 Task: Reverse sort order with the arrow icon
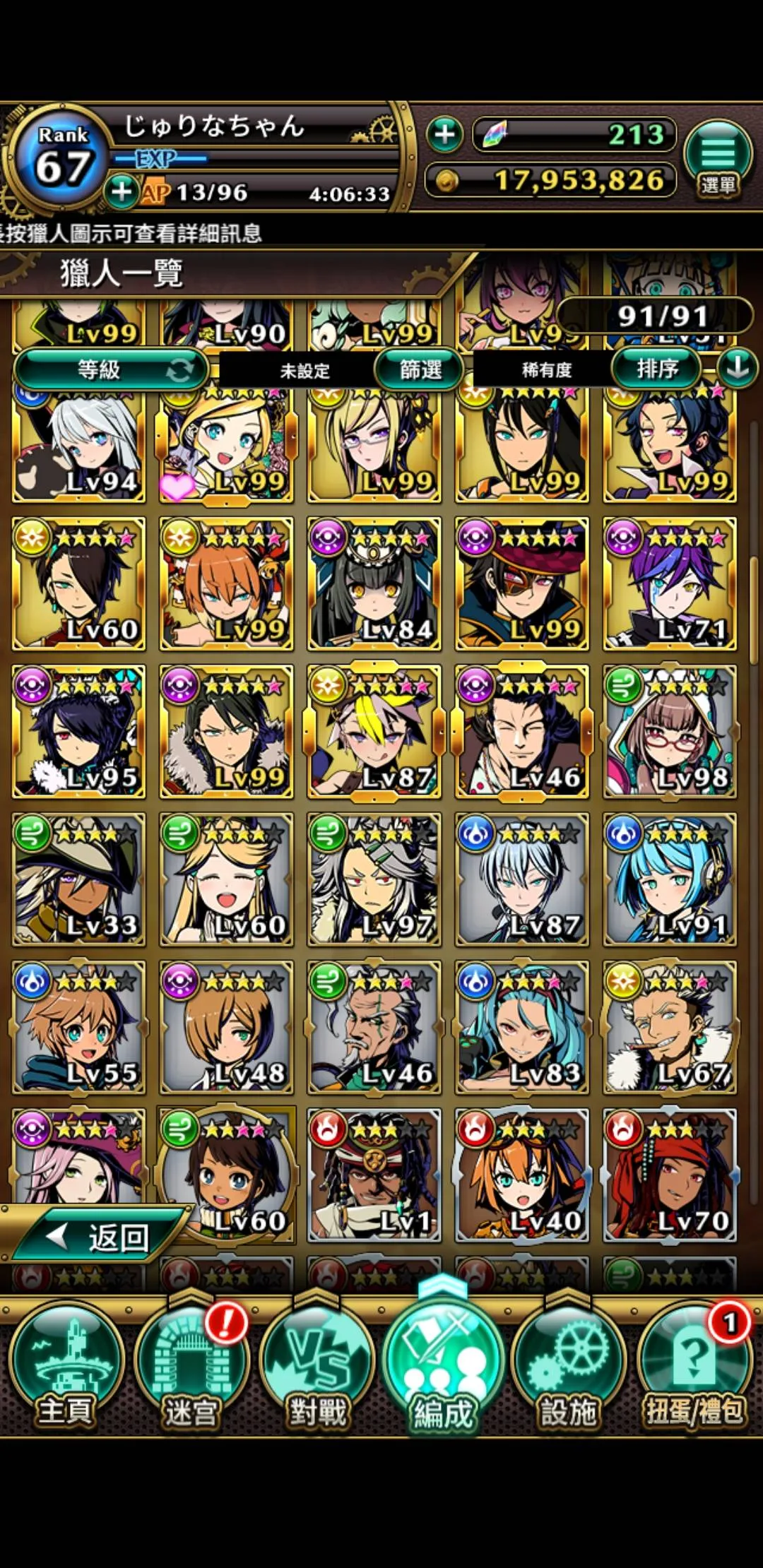tap(738, 367)
